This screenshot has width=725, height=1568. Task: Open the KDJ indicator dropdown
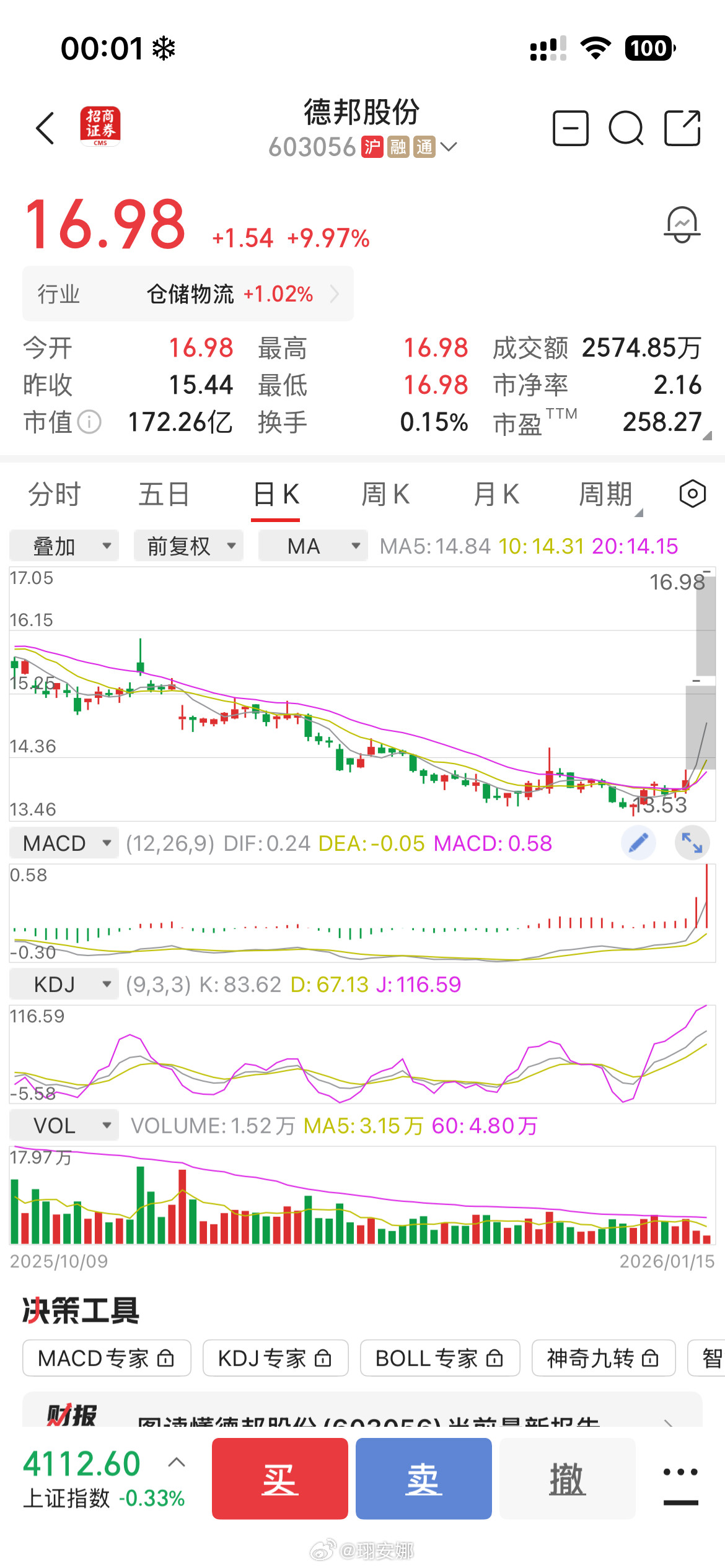click(64, 983)
